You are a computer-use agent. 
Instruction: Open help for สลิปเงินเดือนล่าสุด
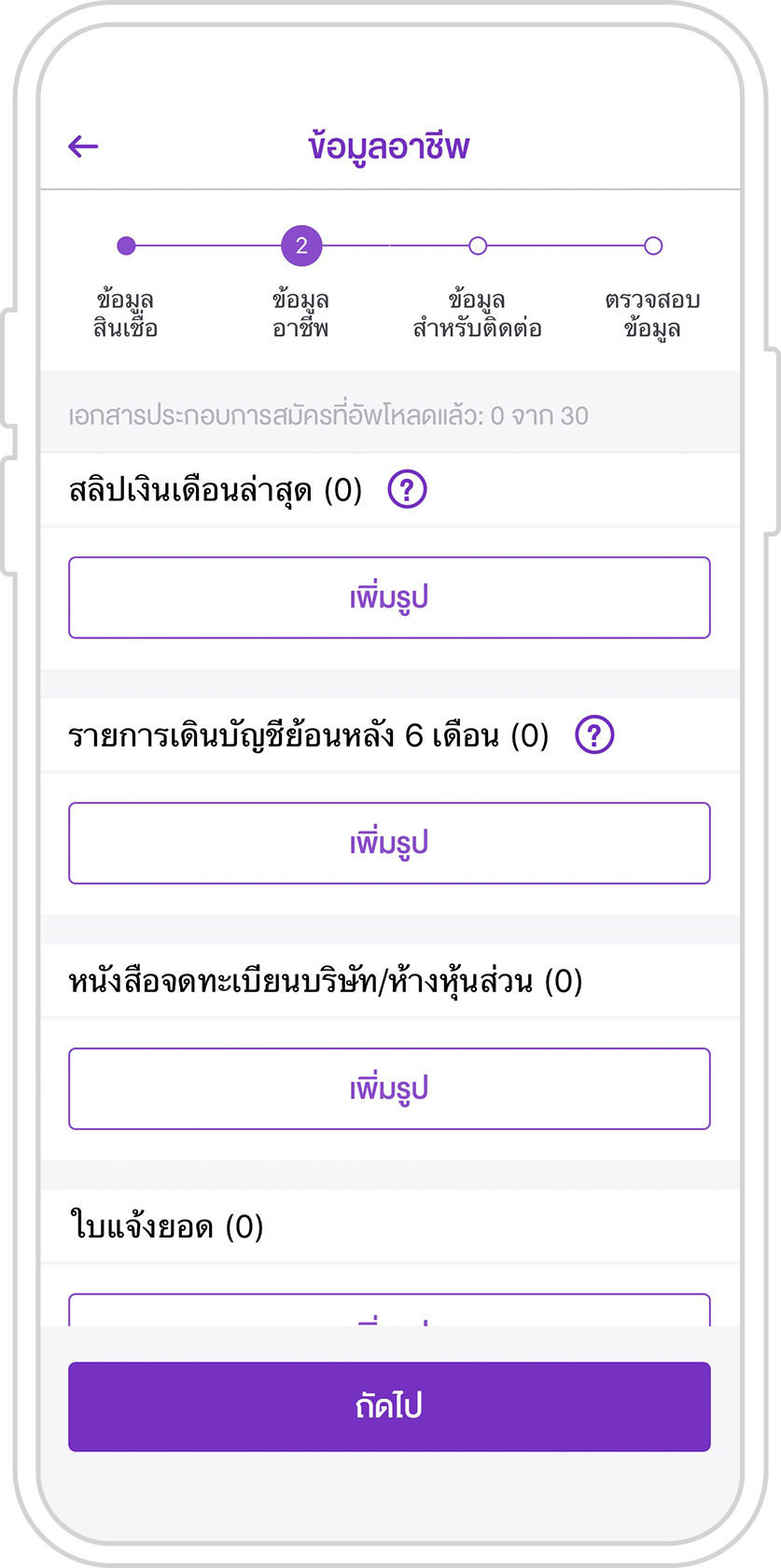tap(407, 489)
